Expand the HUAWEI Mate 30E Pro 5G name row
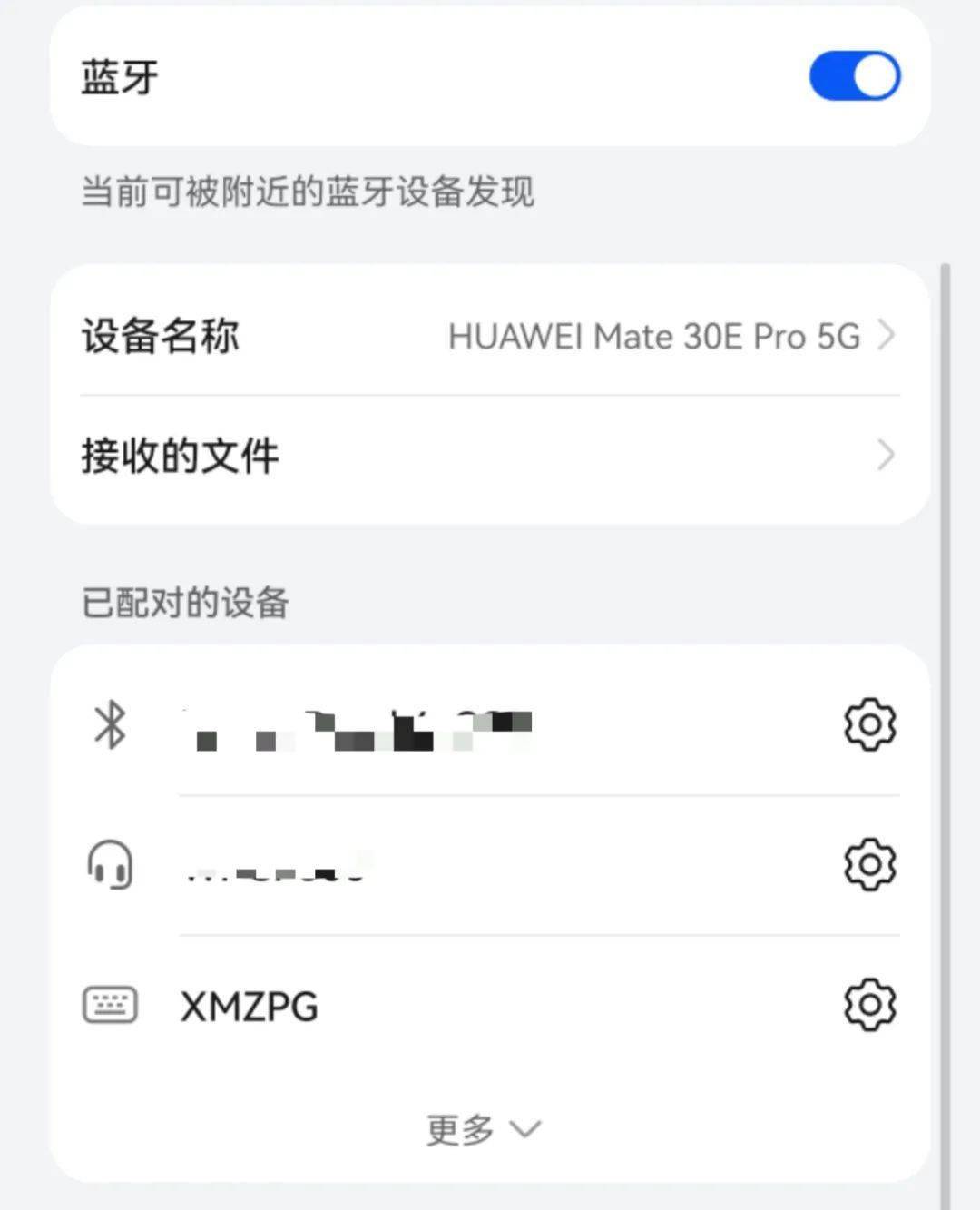This screenshot has height=1210, width=980. [x=490, y=336]
